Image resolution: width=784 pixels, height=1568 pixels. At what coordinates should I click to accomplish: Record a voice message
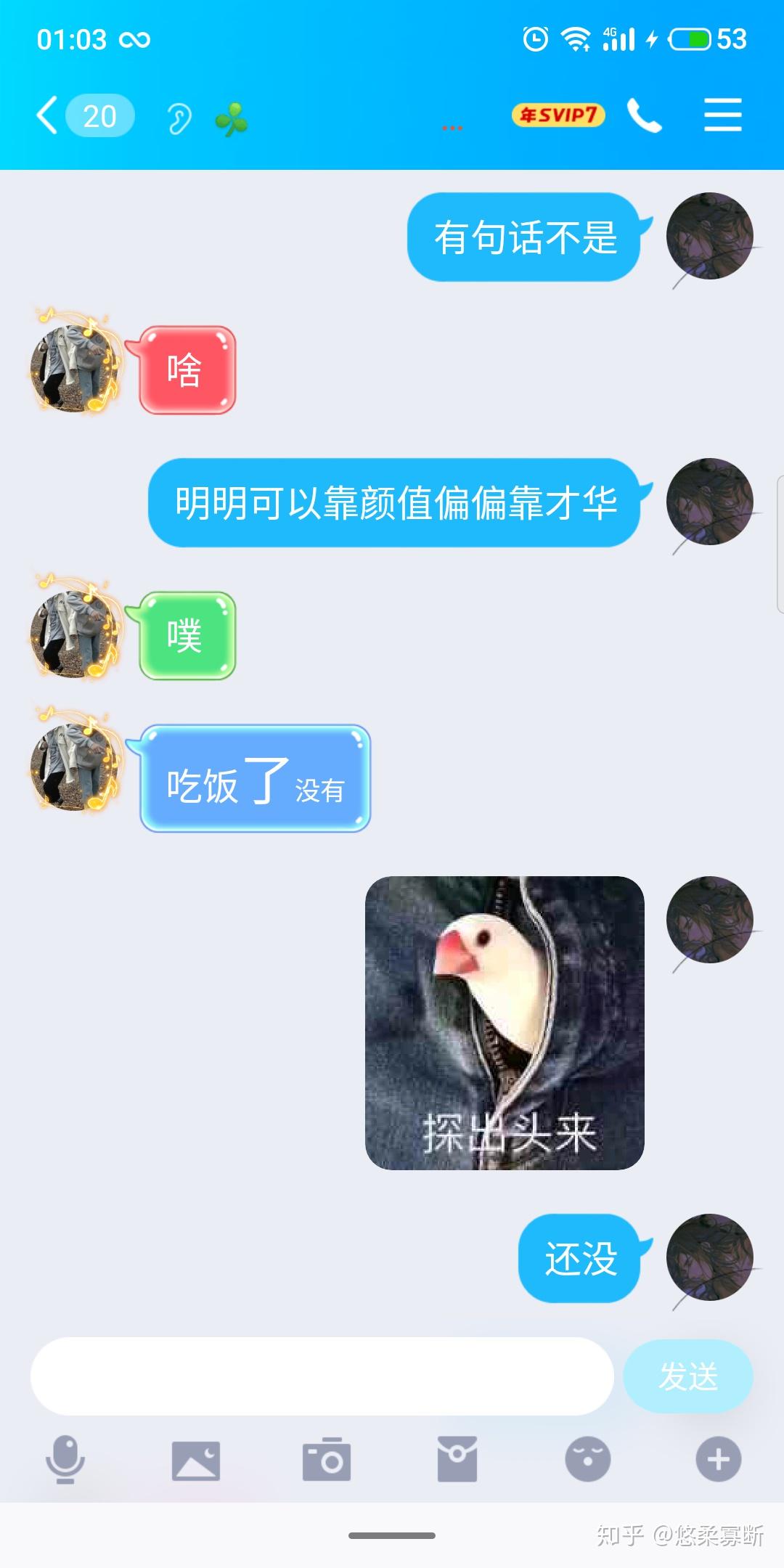coord(65,1459)
